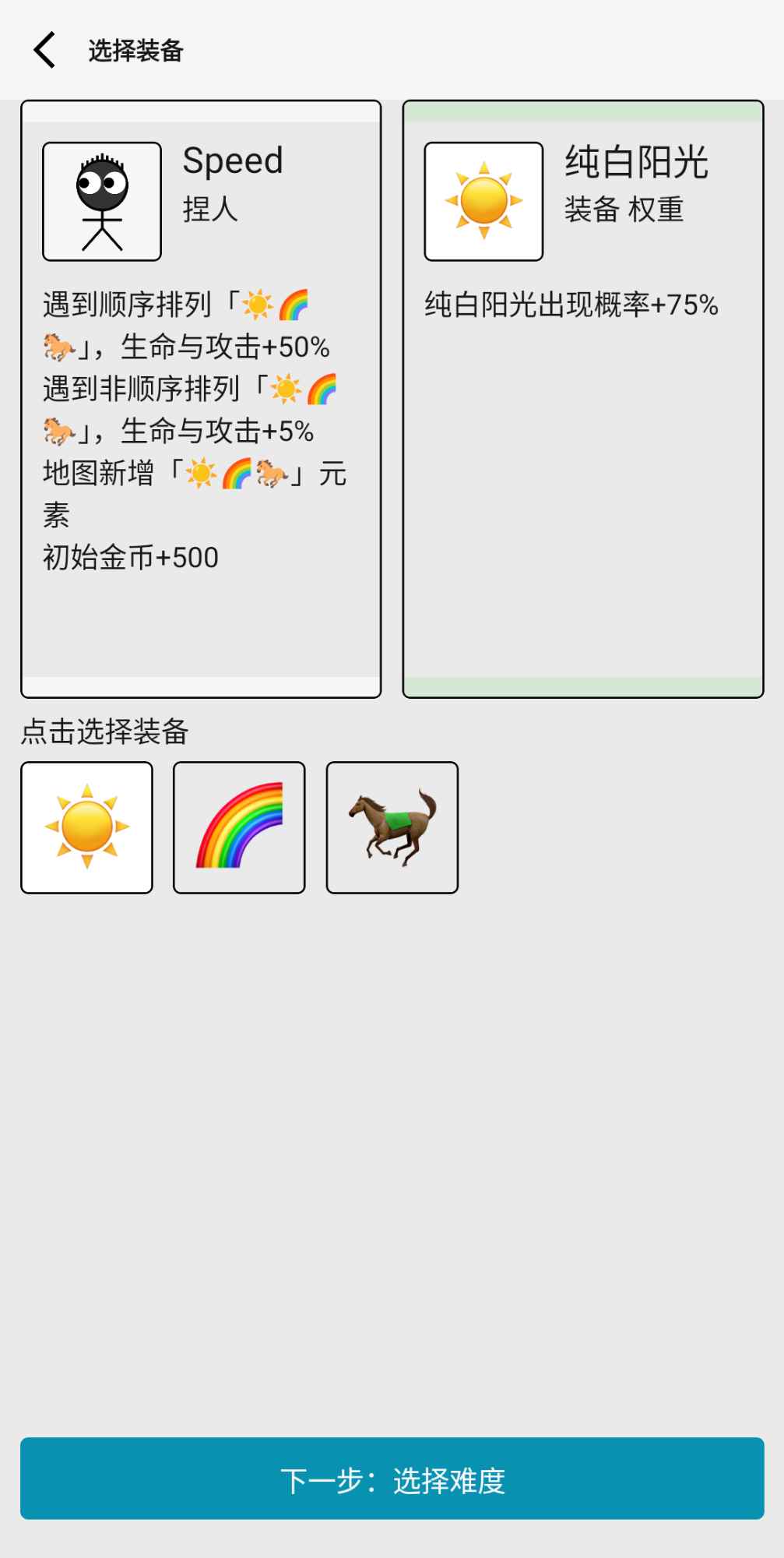Click the 捏人 subtitle under Speed
Screen dimensions: 784x1558
click(x=212, y=210)
